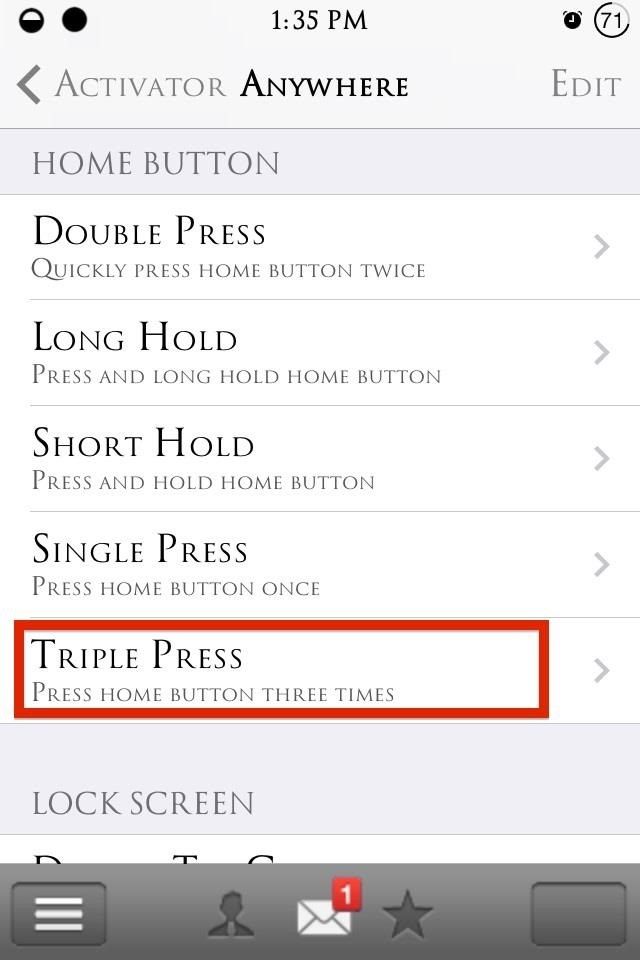Open the hamburger menu button
The height and width of the screenshot is (960, 640).
(58, 913)
